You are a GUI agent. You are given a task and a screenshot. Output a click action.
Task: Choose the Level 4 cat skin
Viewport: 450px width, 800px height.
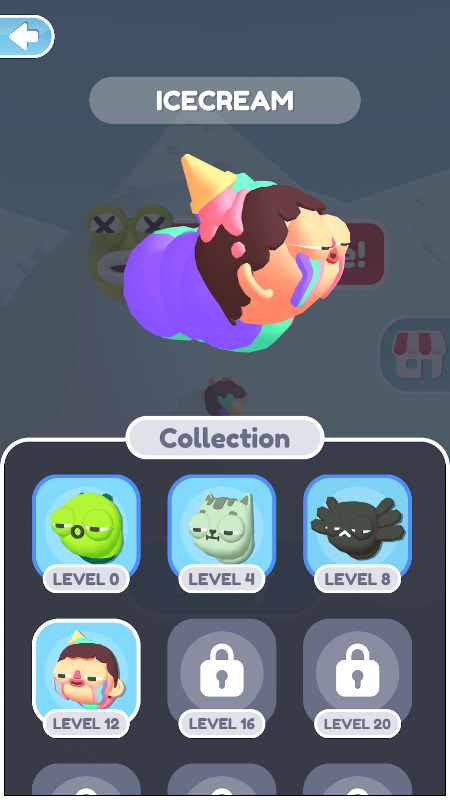pyautogui.click(x=222, y=533)
